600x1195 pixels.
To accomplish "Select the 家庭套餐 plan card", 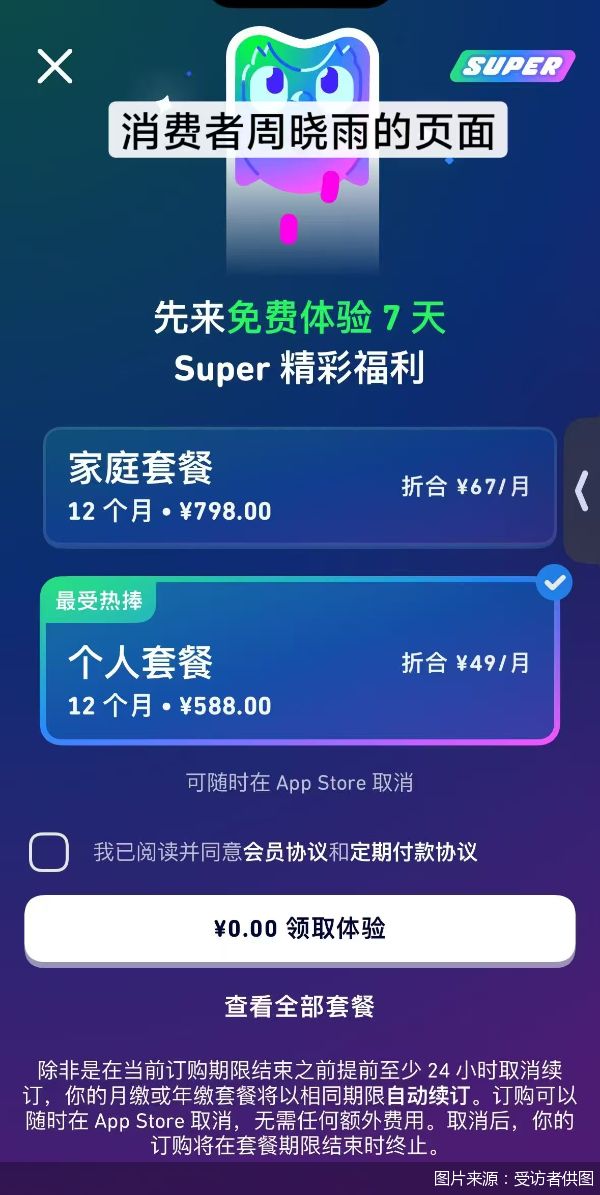I will pyautogui.click(x=299, y=487).
